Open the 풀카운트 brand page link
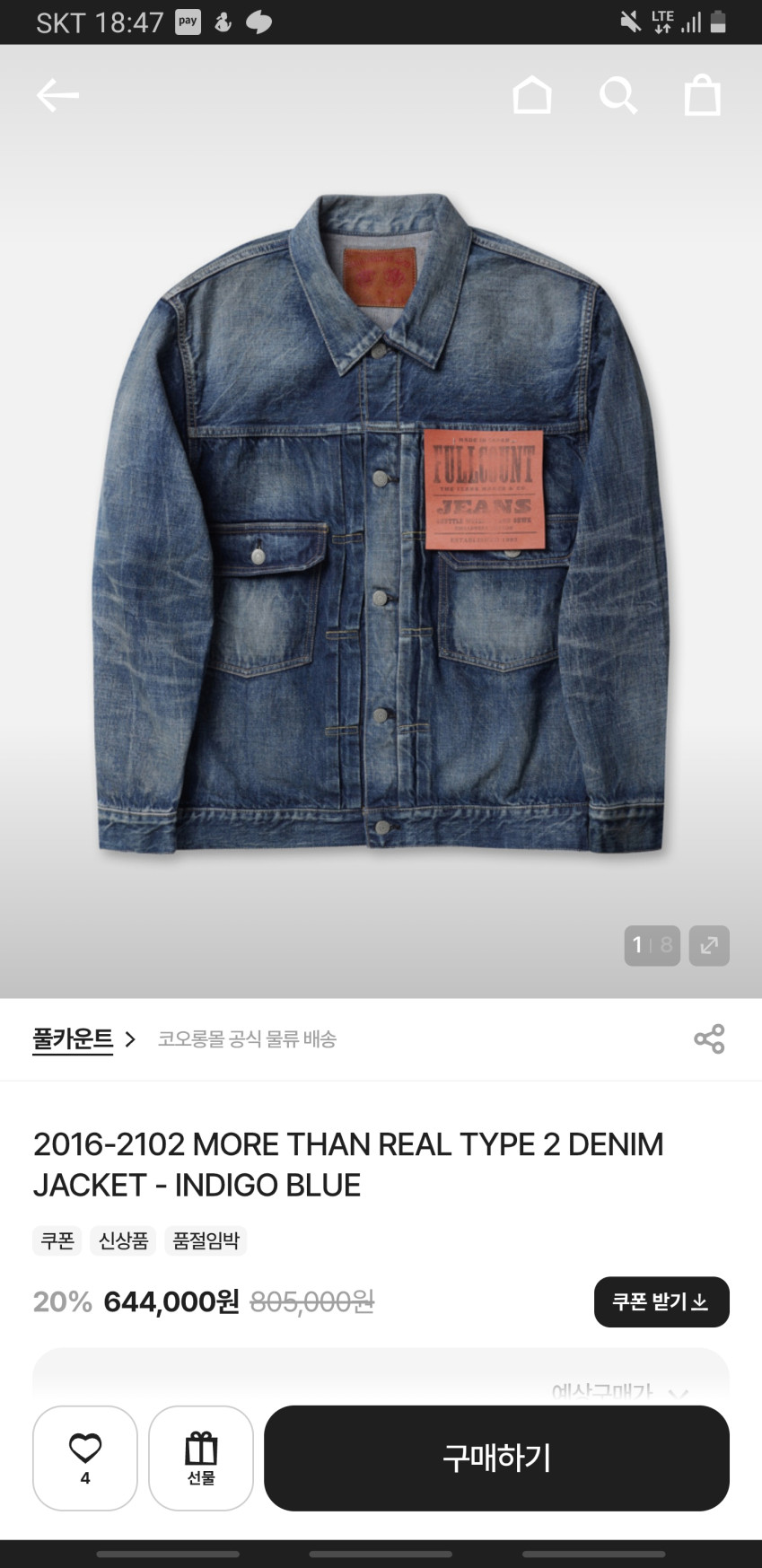762x1568 pixels. click(83, 1039)
